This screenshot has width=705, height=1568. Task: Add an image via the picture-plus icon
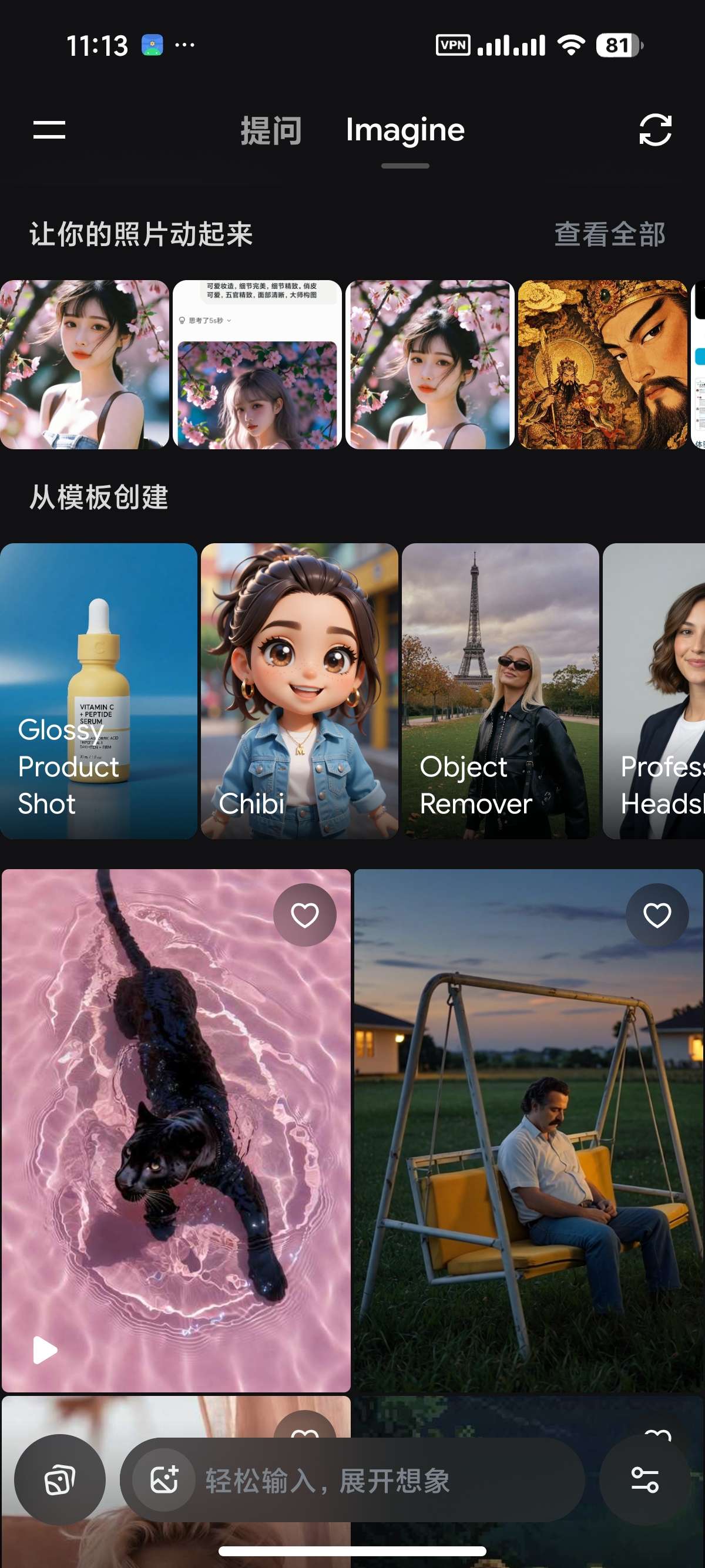coord(164,1480)
